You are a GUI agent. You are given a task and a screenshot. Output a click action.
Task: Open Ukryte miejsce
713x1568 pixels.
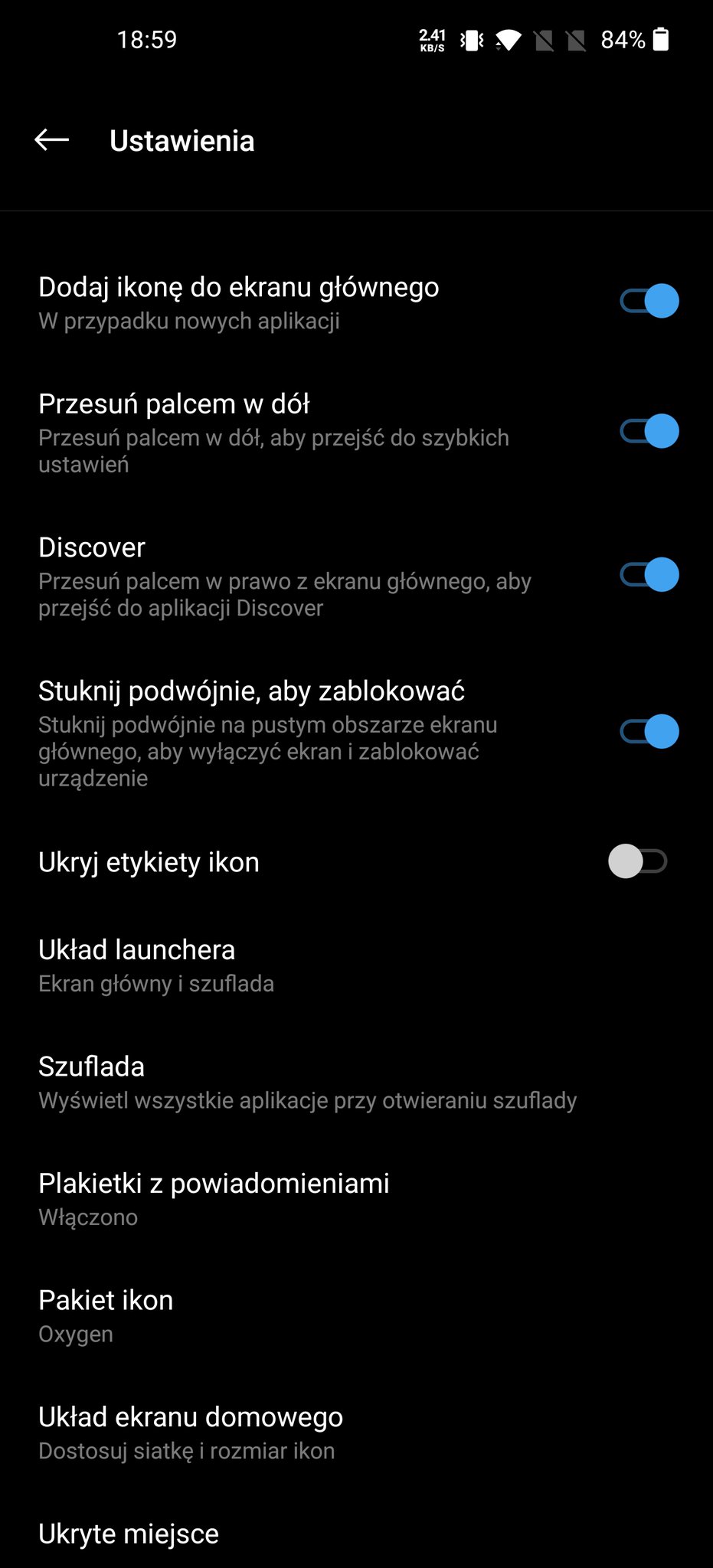coord(356,1534)
